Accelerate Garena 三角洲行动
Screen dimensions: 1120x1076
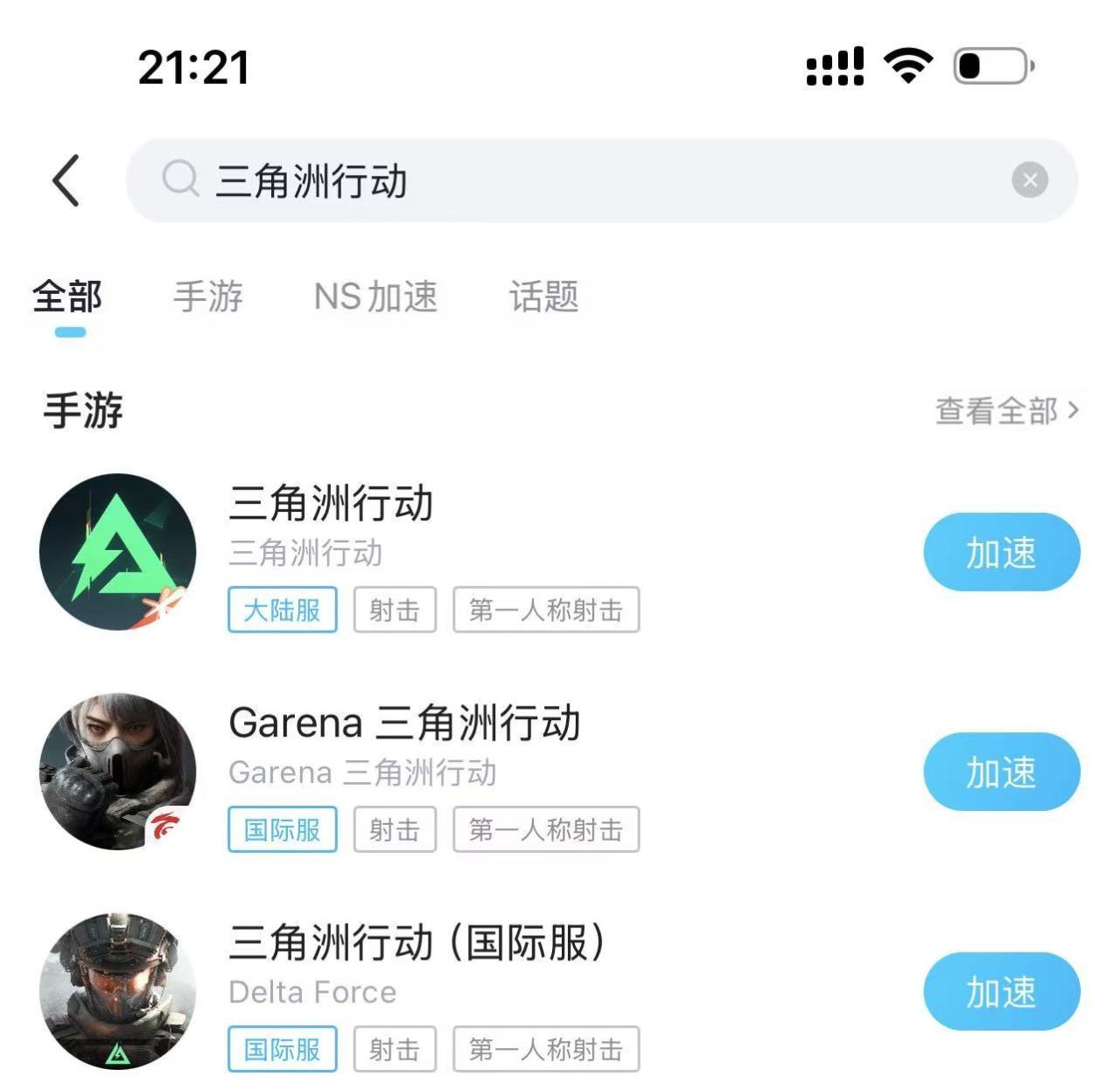tap(1001, 772)
